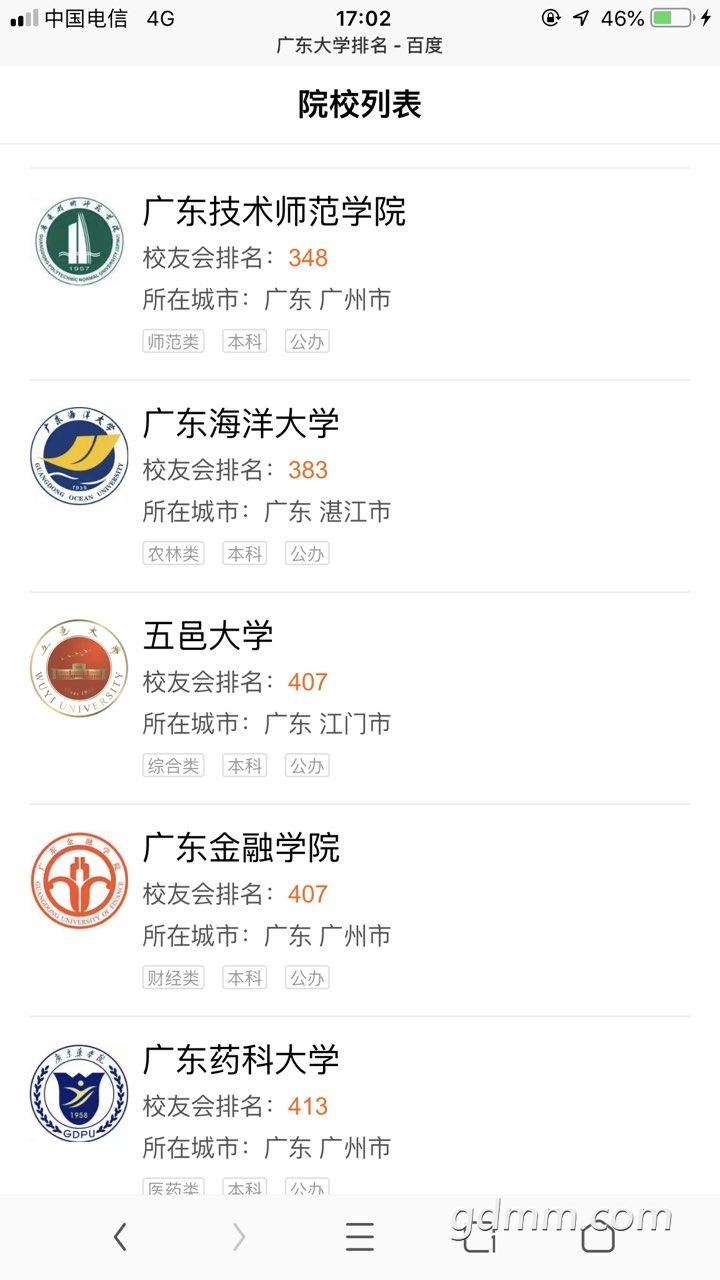Image resolution: width=720 pixels, height=1280 pixels.
Task: Select 广东金融学院 from the list
Action: click(360, 910)
